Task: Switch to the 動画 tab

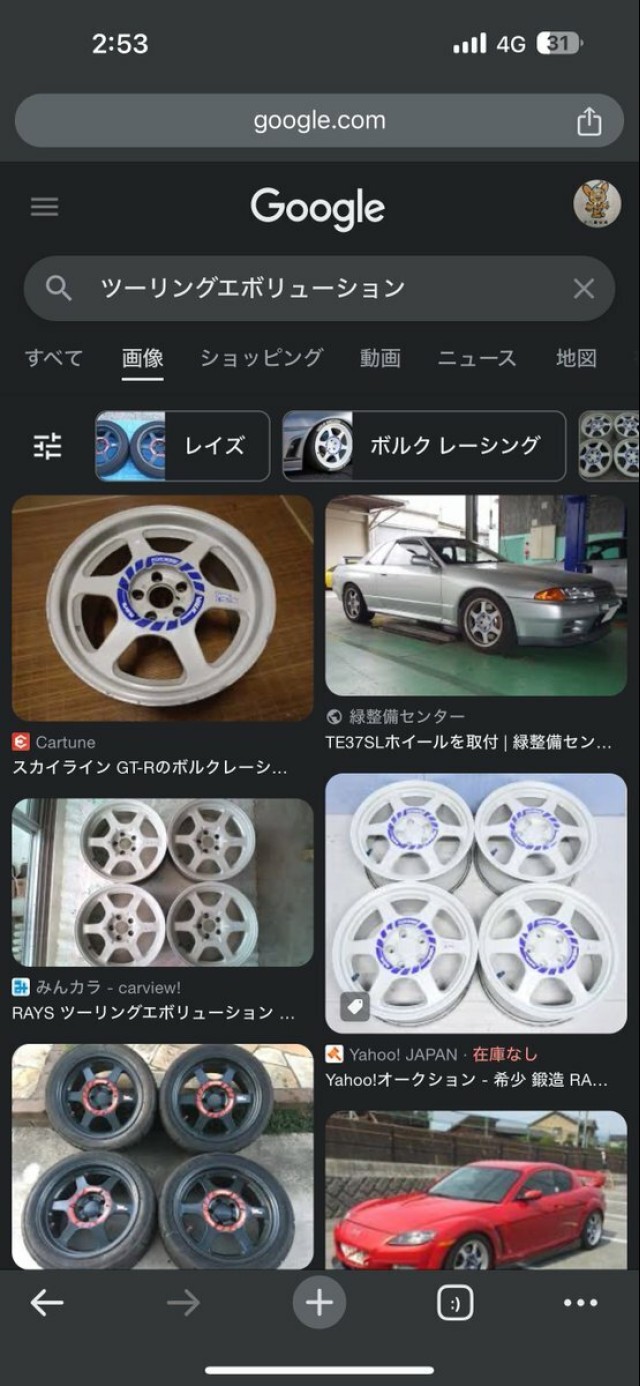Action: click(x=380, y=358)
